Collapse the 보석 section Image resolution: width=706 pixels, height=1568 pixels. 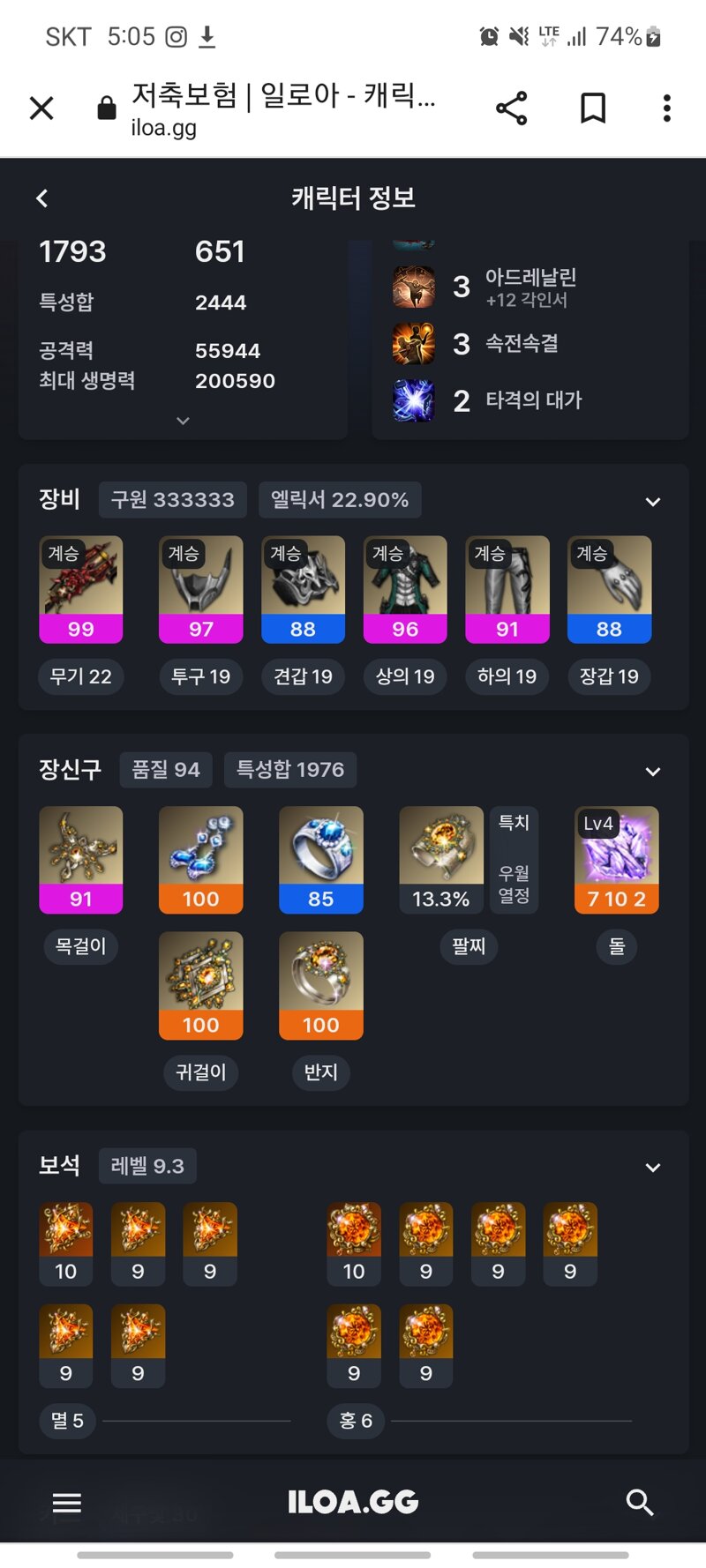pos(652,1168)
